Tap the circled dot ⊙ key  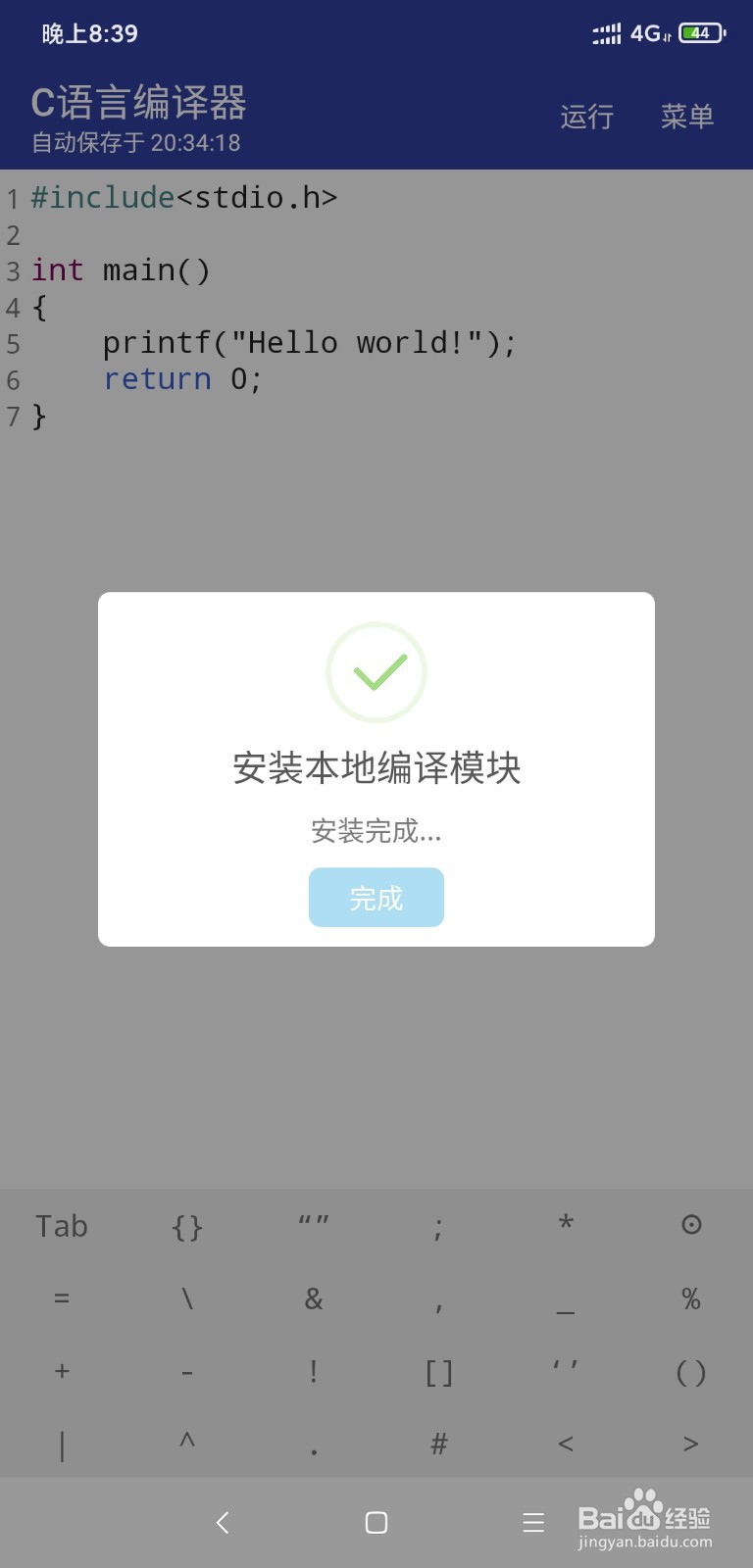point(691,1224)
